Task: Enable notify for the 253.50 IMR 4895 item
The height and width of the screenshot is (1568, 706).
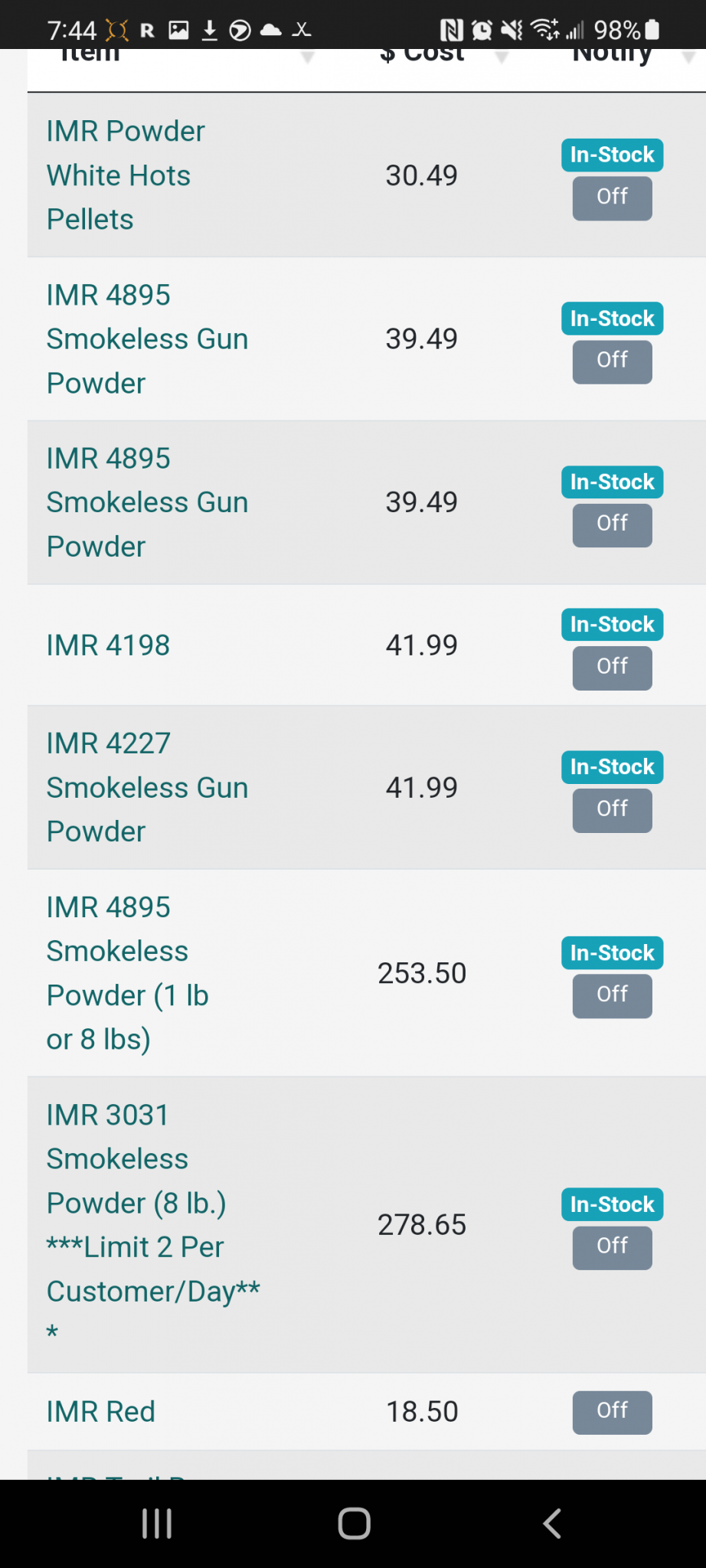Action: coord(612,996)
